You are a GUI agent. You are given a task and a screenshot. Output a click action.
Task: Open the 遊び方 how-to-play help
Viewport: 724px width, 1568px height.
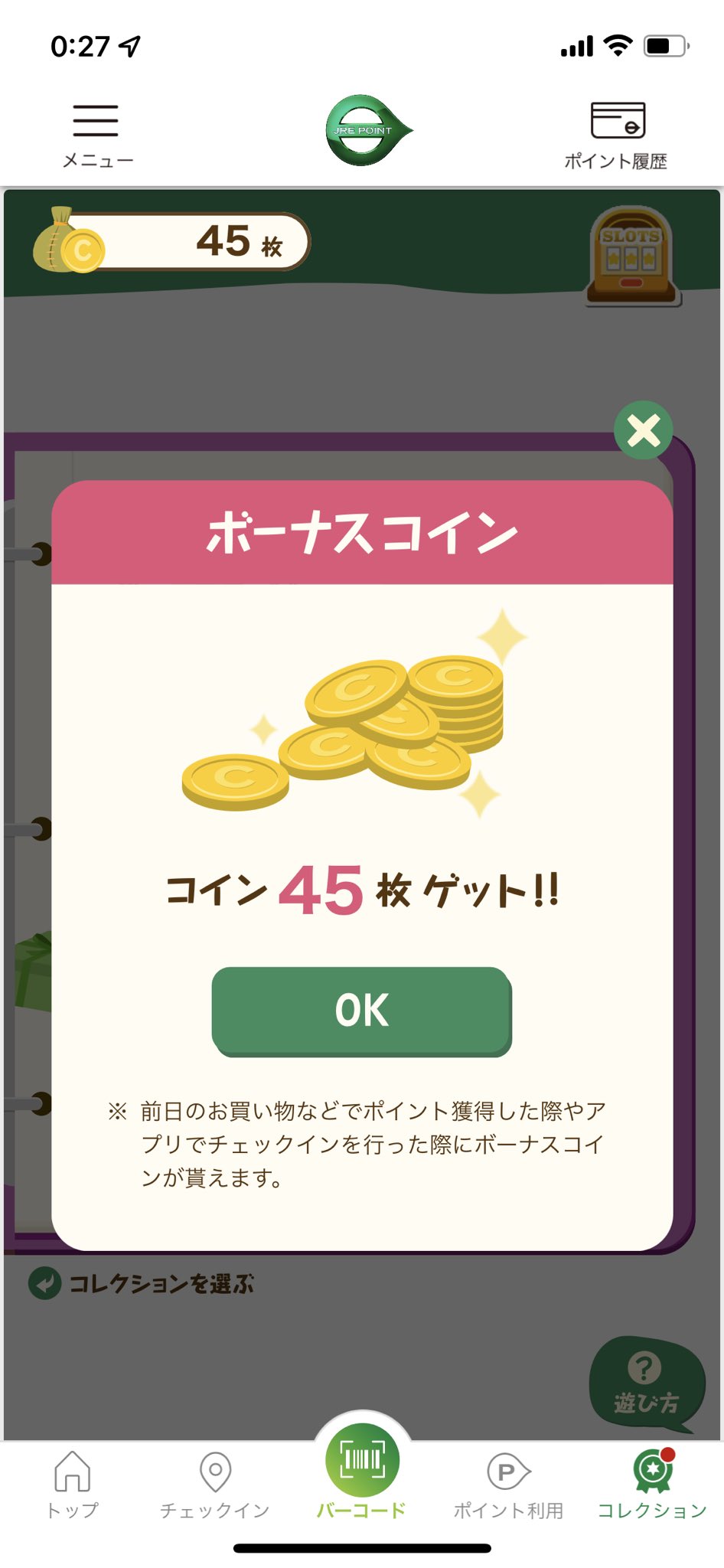[646, 1384]
